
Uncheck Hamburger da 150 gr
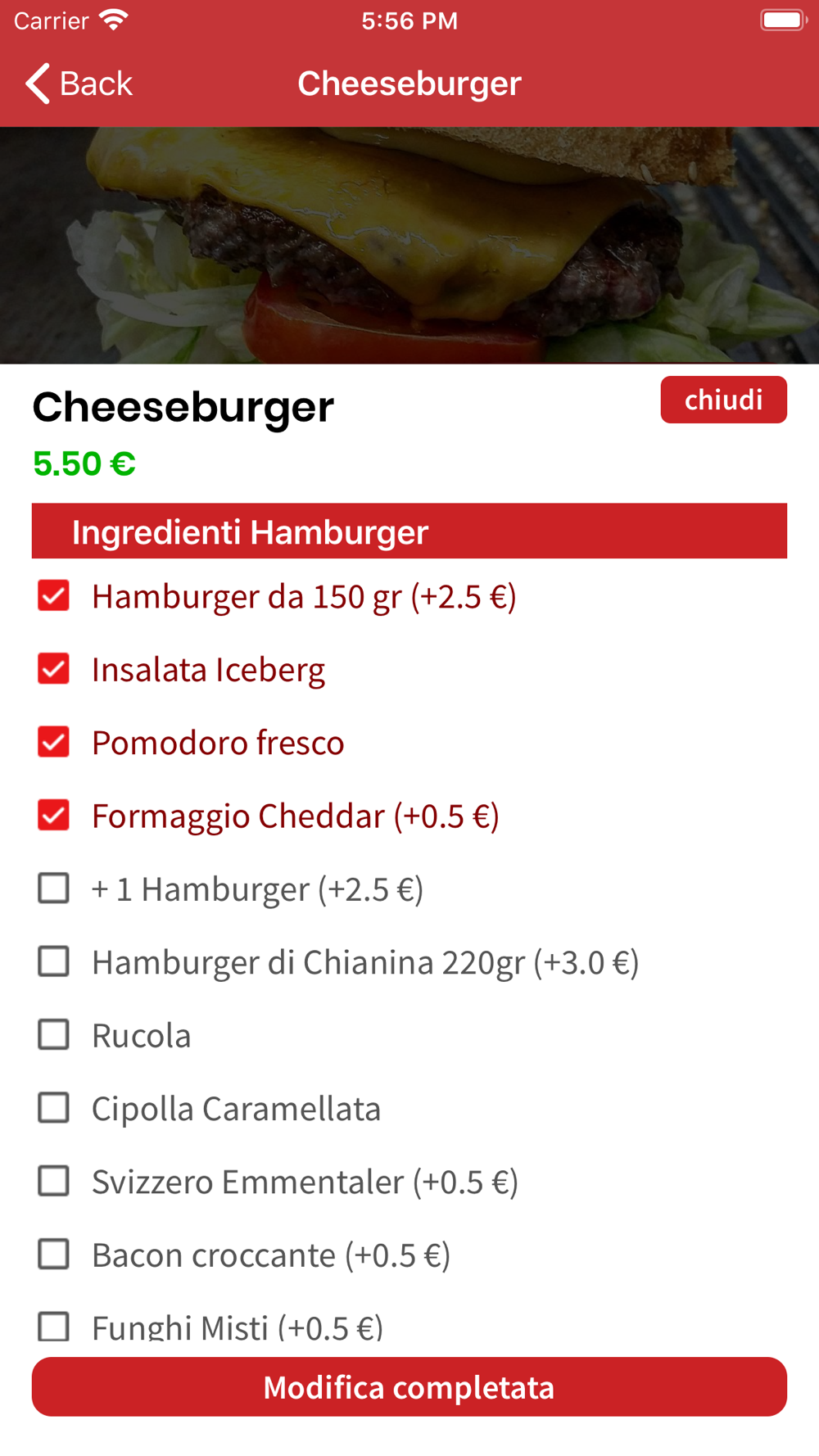(x=54, y=596)
